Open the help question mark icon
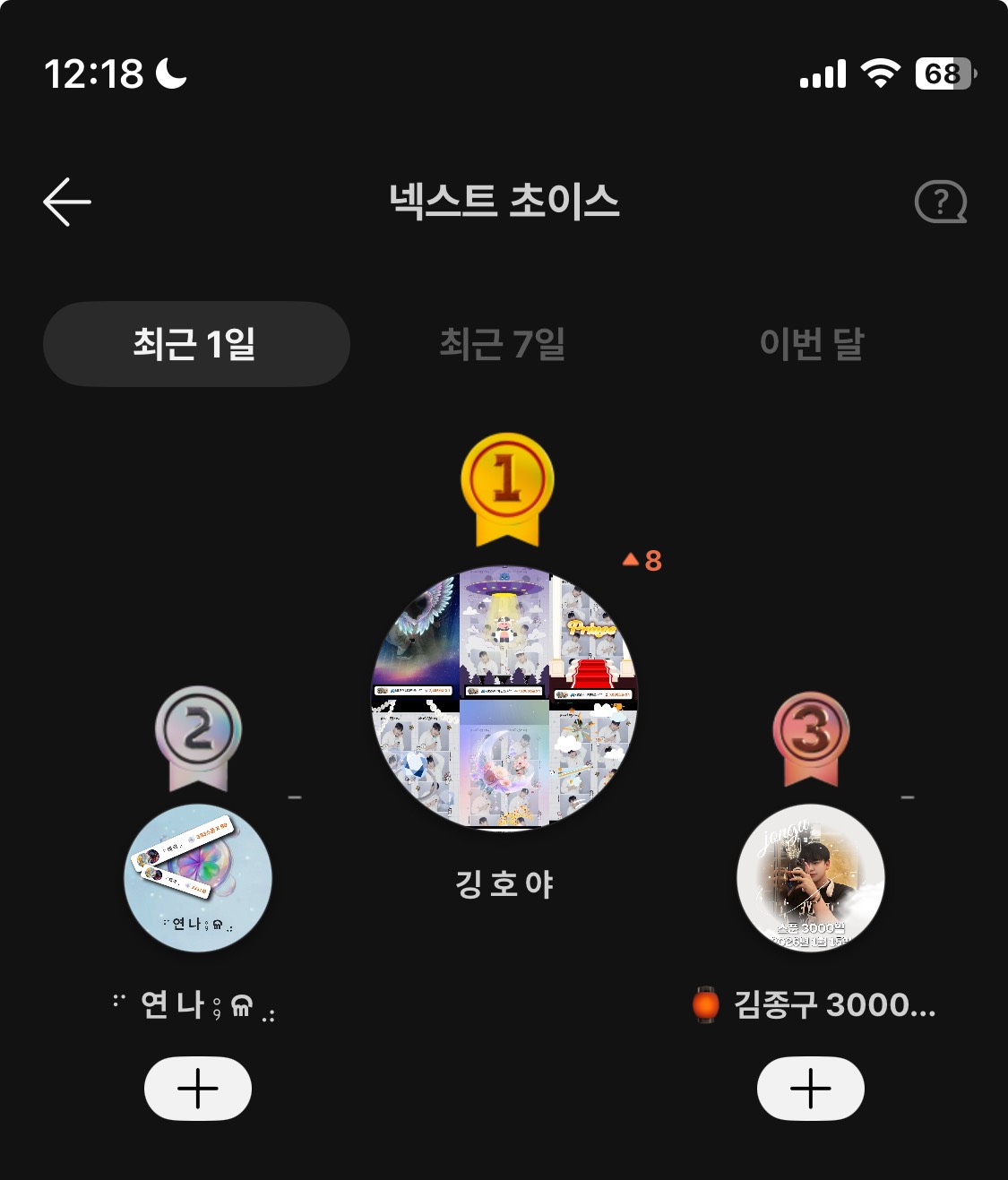Screen dimensions: 1008x1180 940,202
